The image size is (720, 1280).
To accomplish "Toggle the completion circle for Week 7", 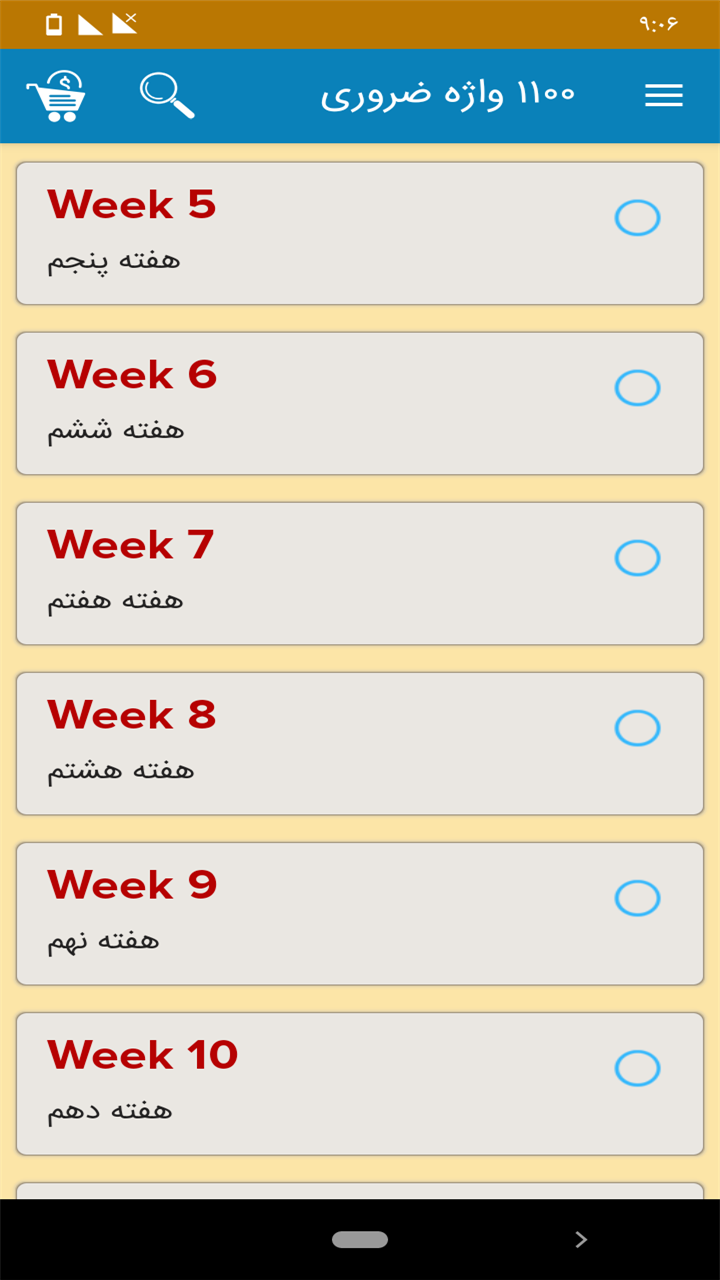I will point(637,558).
